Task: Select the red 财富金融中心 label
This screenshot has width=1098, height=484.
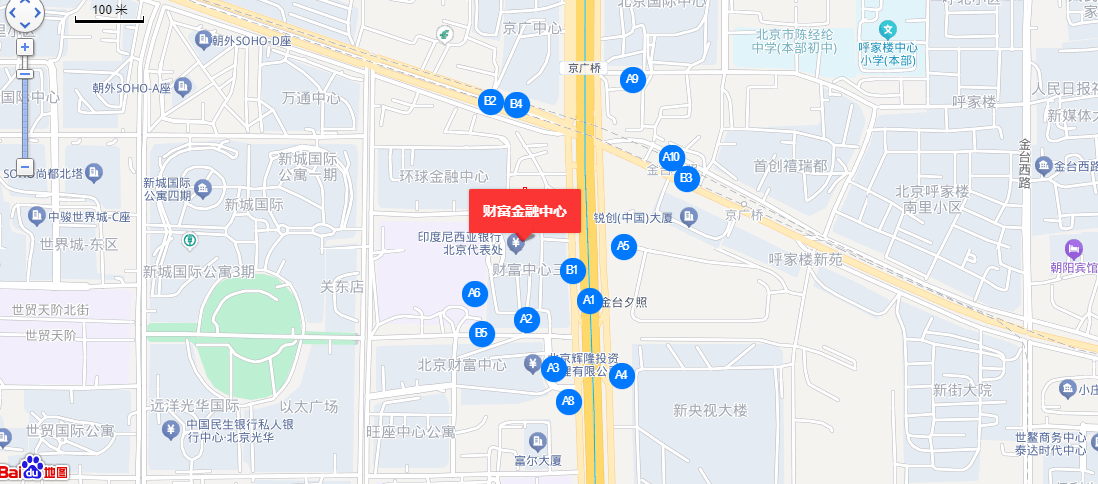Action: coord(524,211)
